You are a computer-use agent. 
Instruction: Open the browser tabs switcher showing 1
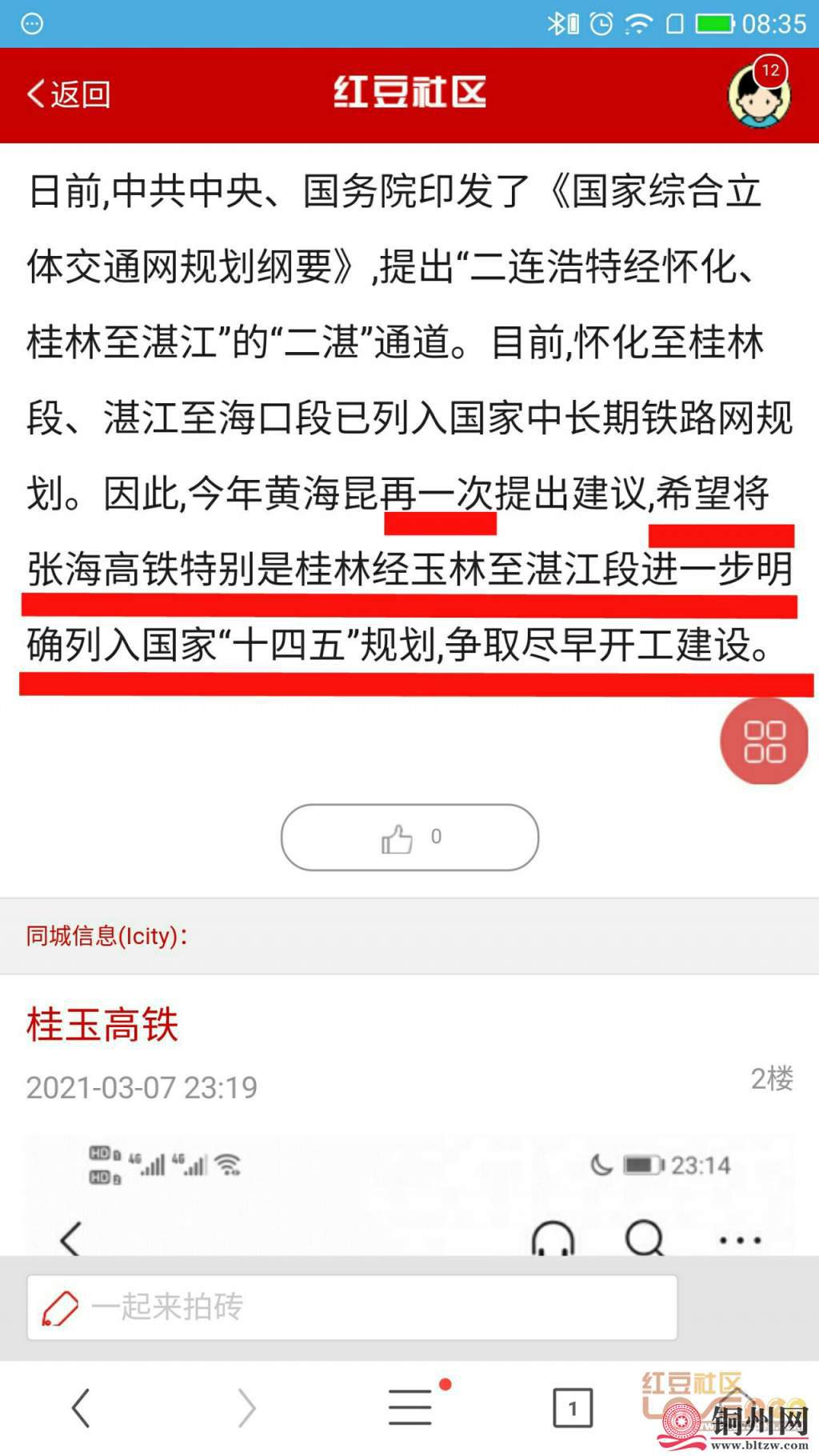pos(573,1408)
